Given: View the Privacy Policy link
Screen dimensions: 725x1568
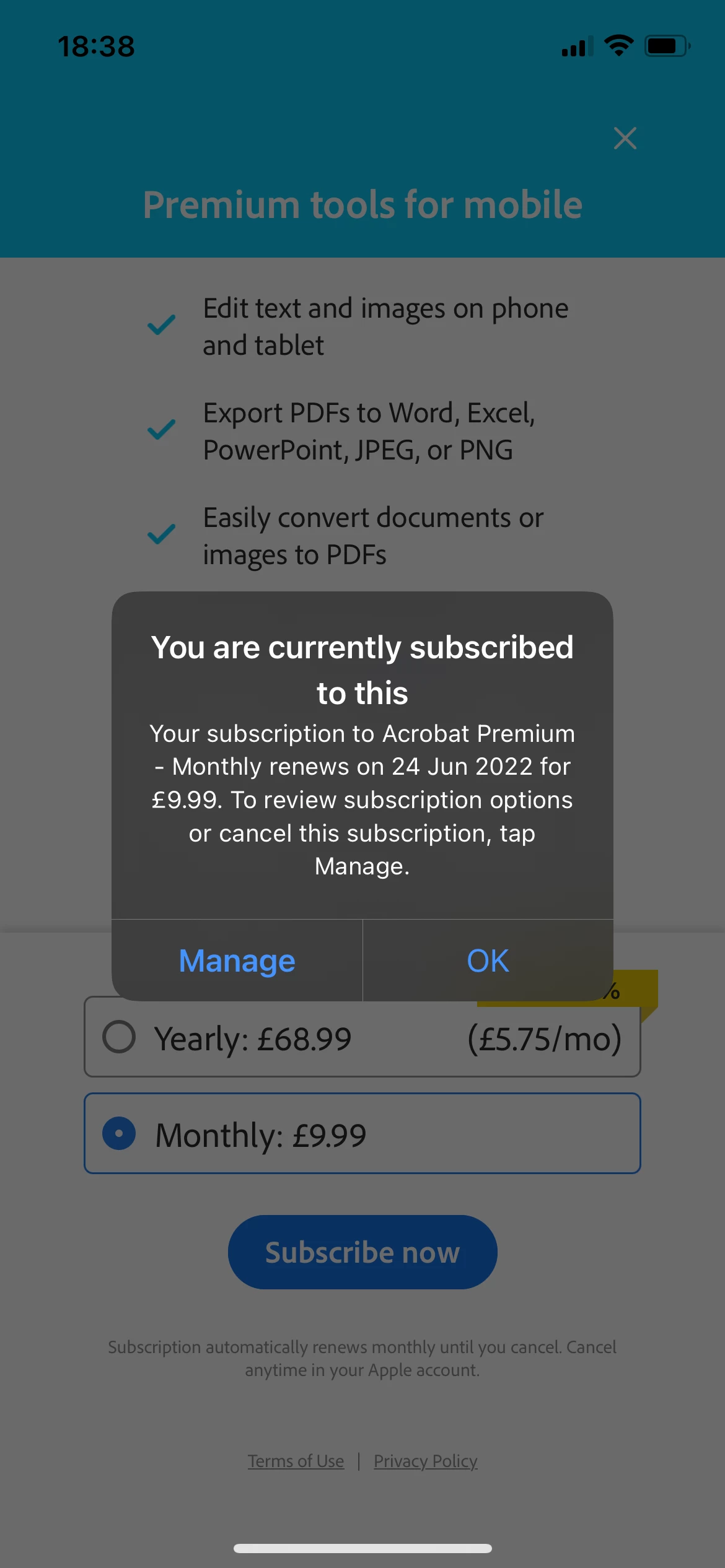Looking at the screenshot, I should [425, 1461].
